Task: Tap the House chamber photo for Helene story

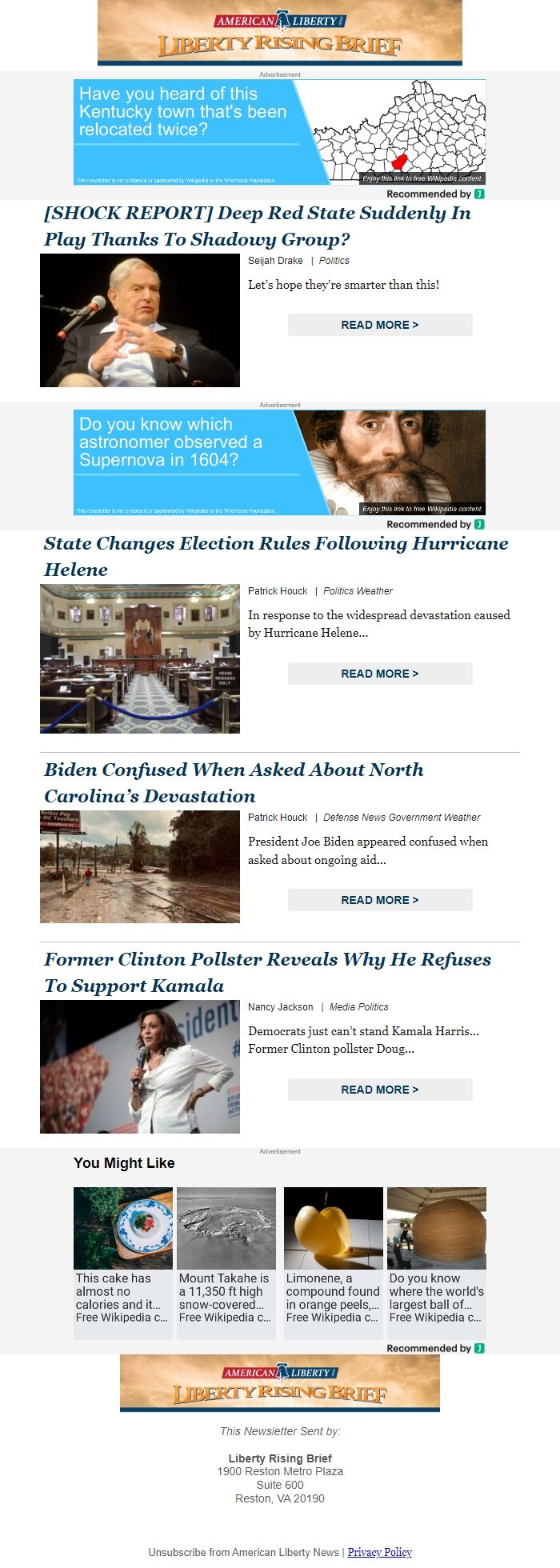Action: (x=140, y=658)
